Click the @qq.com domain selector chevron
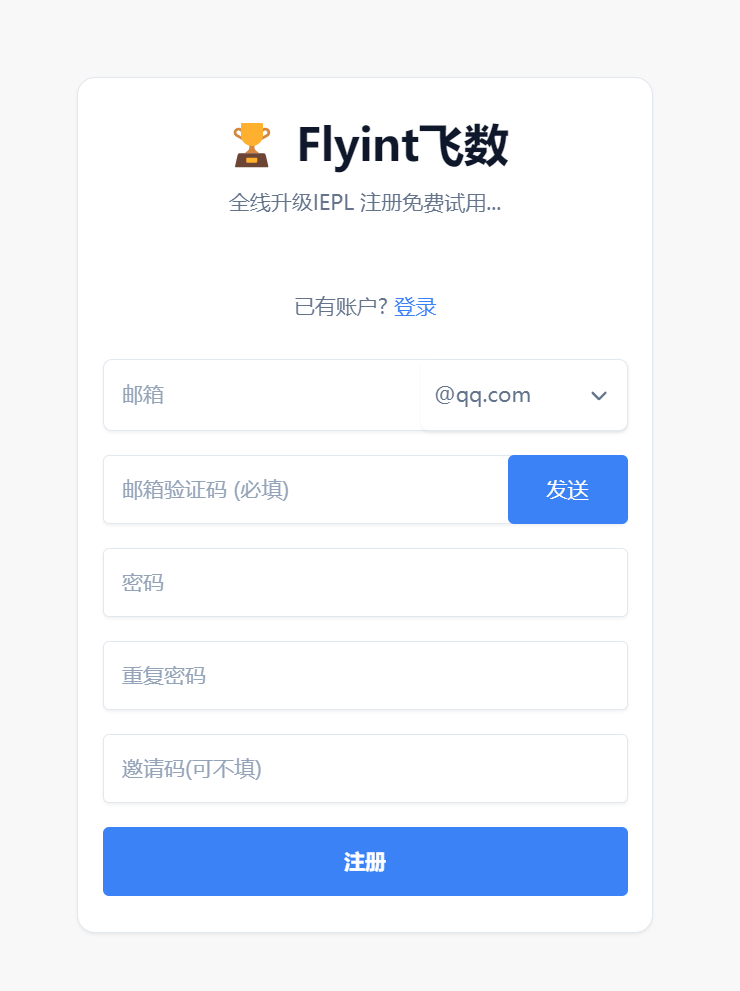Image resolution: width=740 pixels, height=991 pixels. 598,395
